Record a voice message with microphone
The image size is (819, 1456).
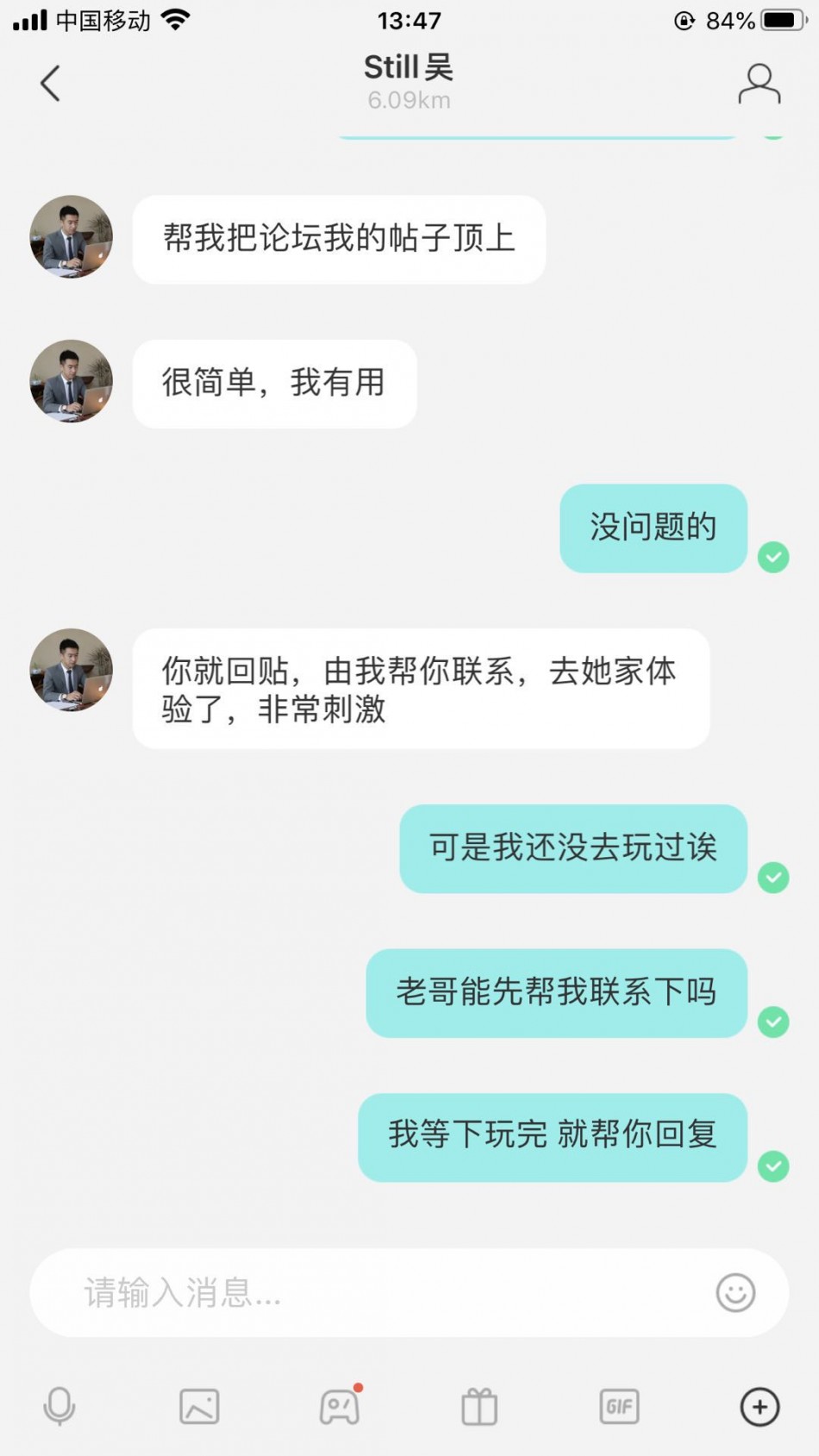coord(59,1406)
